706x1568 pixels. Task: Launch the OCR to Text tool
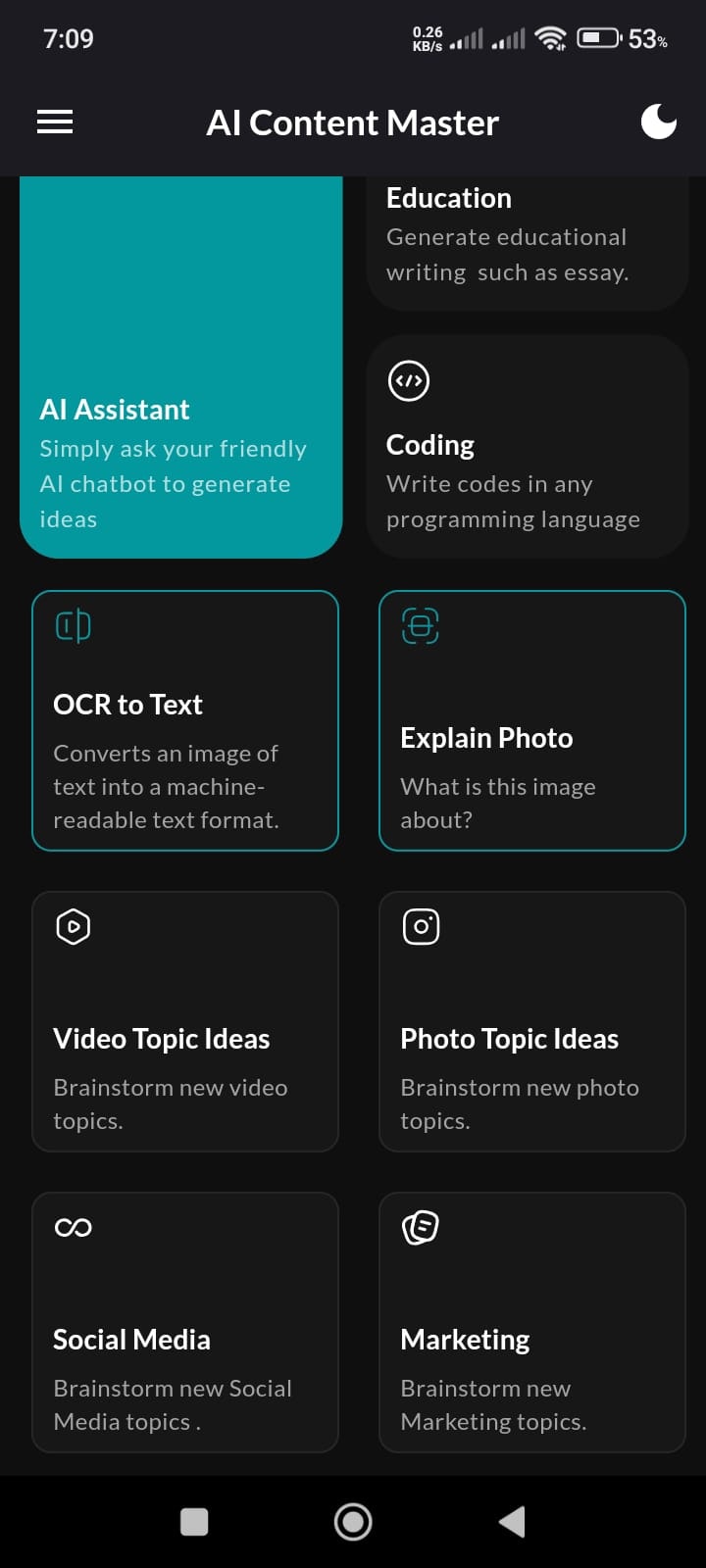(185, 720)
